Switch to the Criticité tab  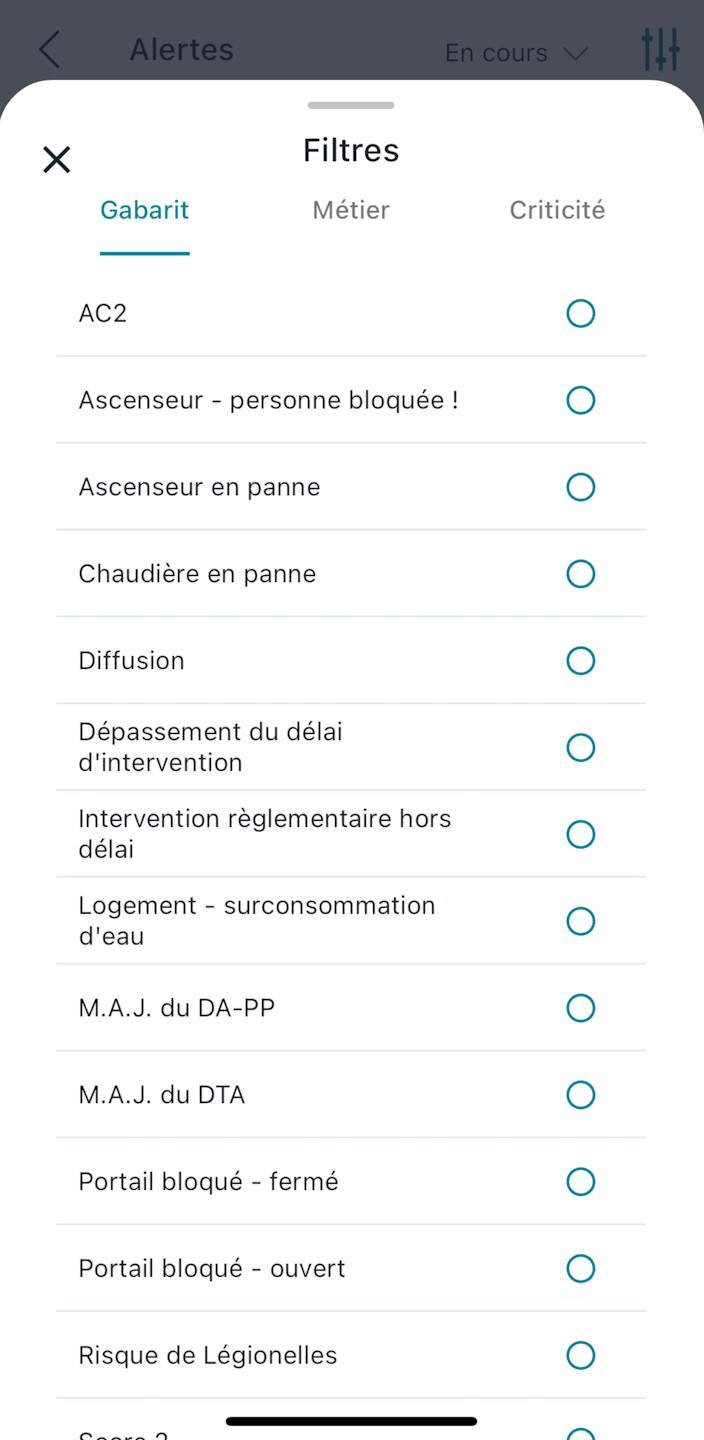tap(557, 210)
